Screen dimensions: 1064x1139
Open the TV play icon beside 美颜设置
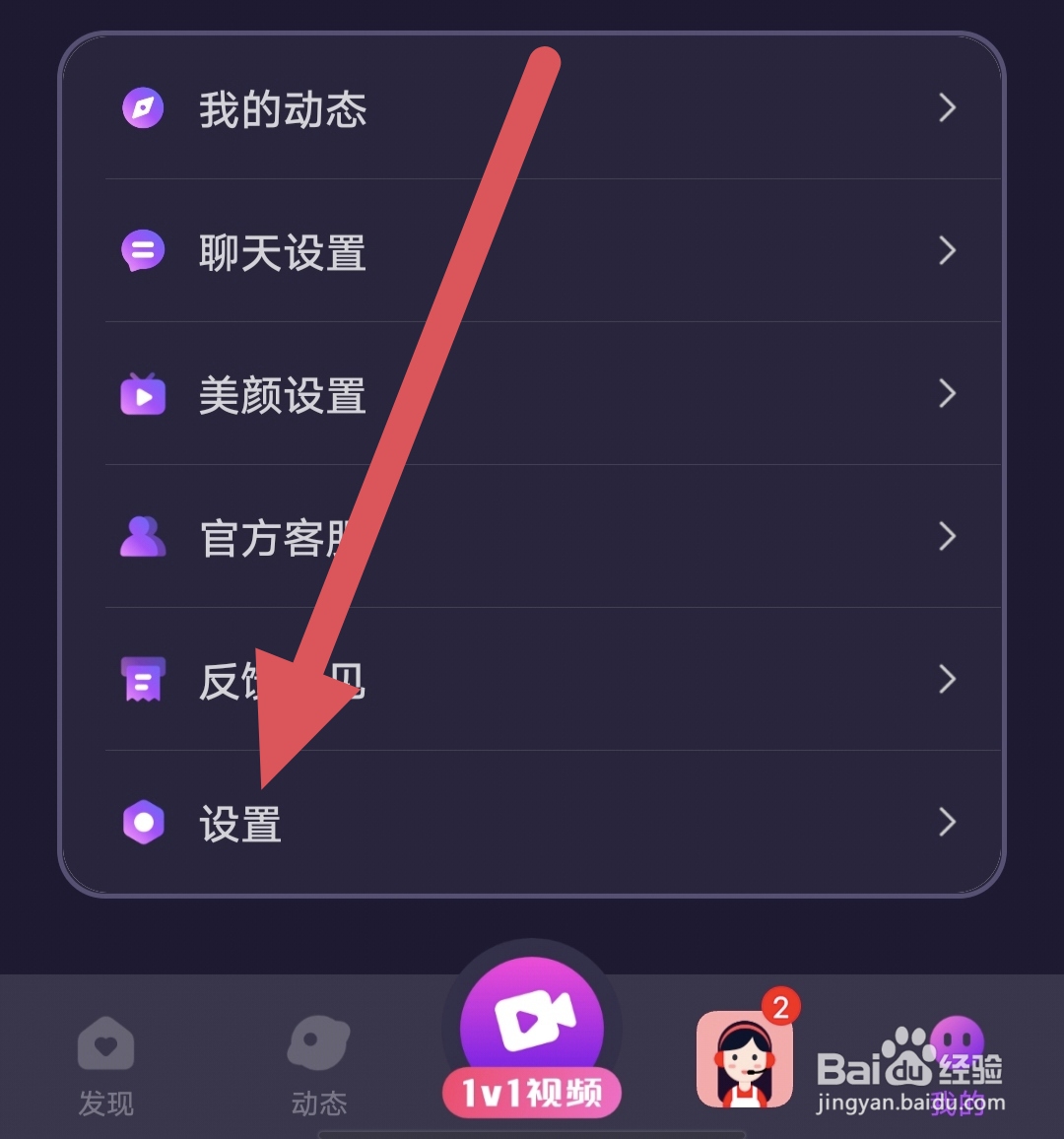(143, 394)
